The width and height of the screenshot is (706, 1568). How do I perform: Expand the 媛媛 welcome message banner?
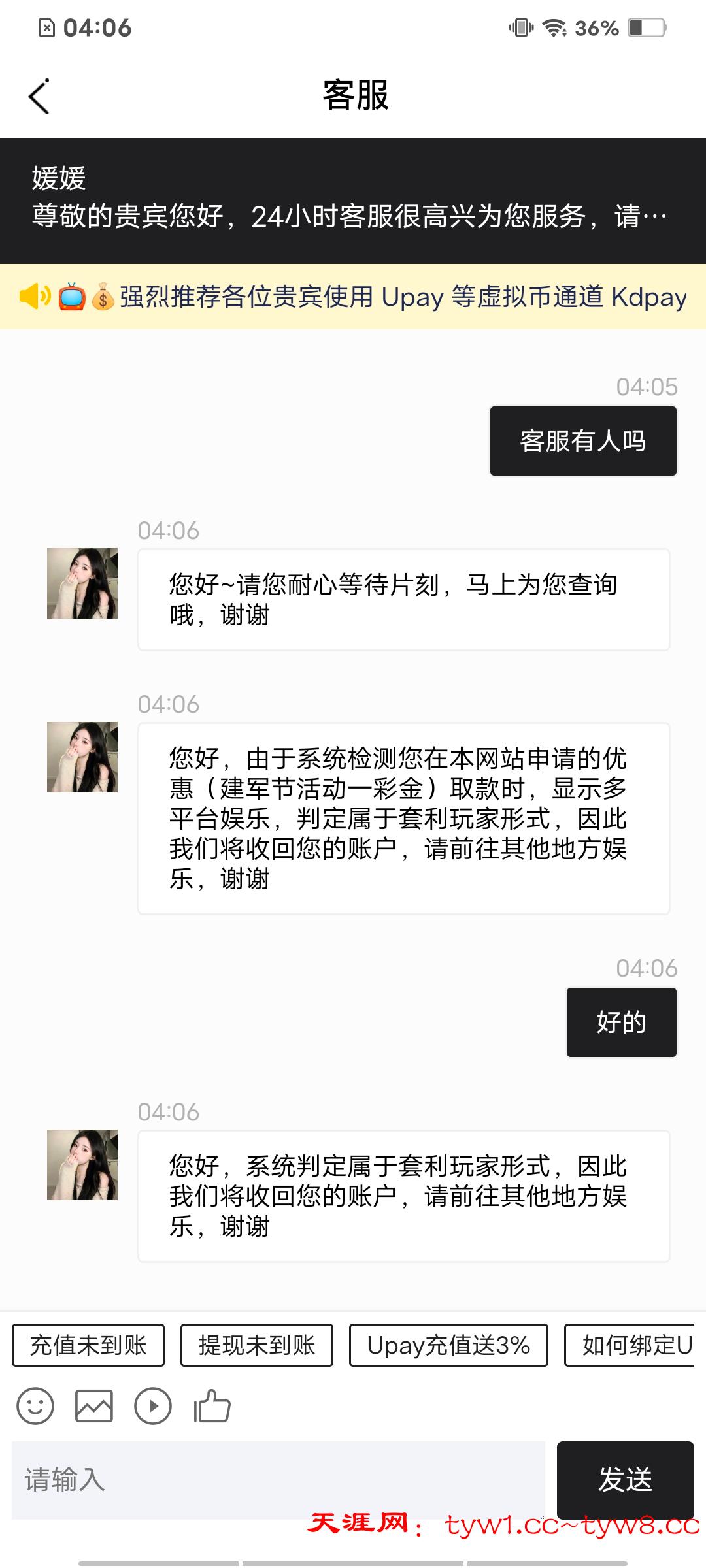click(x=353, y=201)
